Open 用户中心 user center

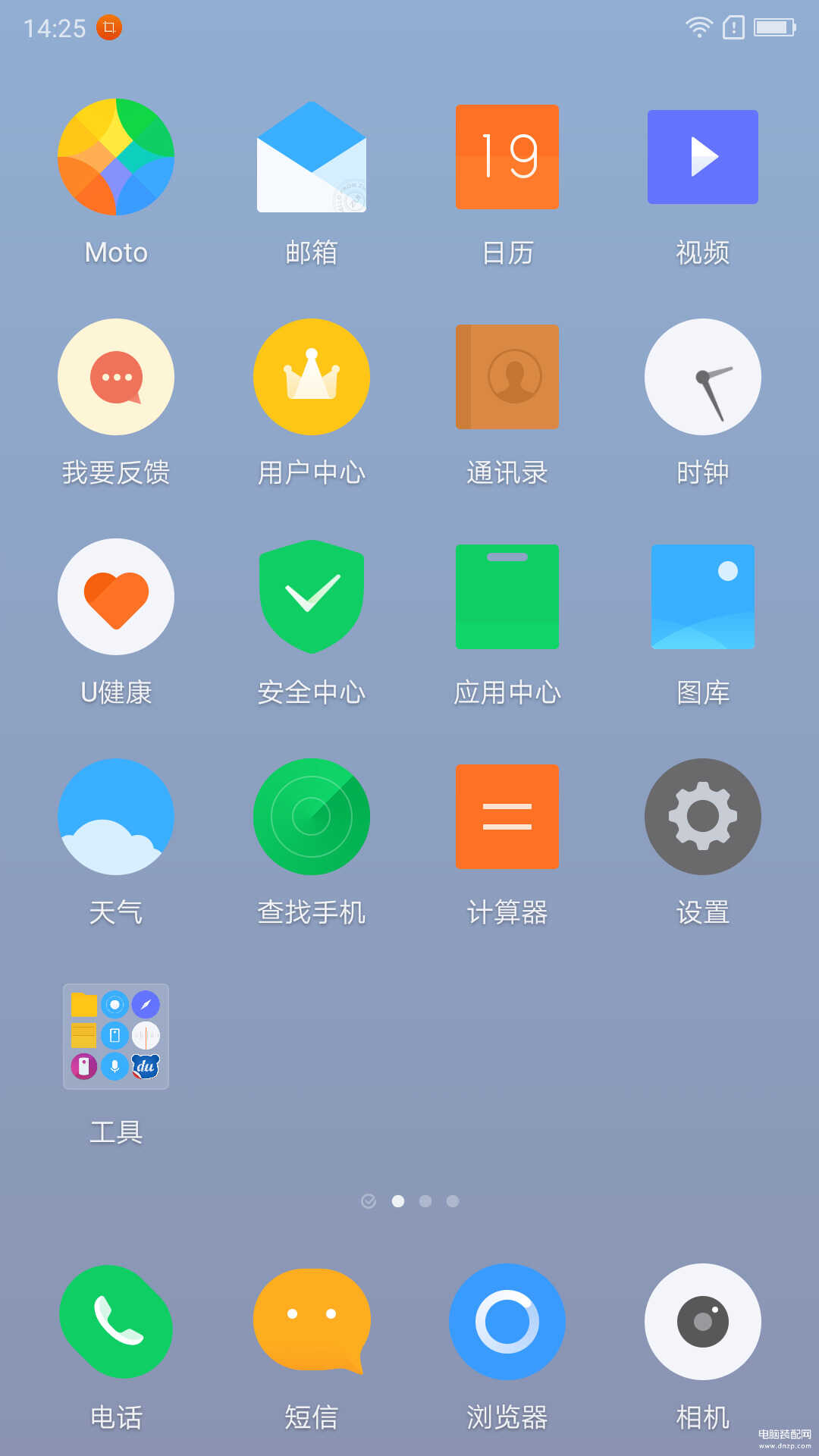pos(312,377)
